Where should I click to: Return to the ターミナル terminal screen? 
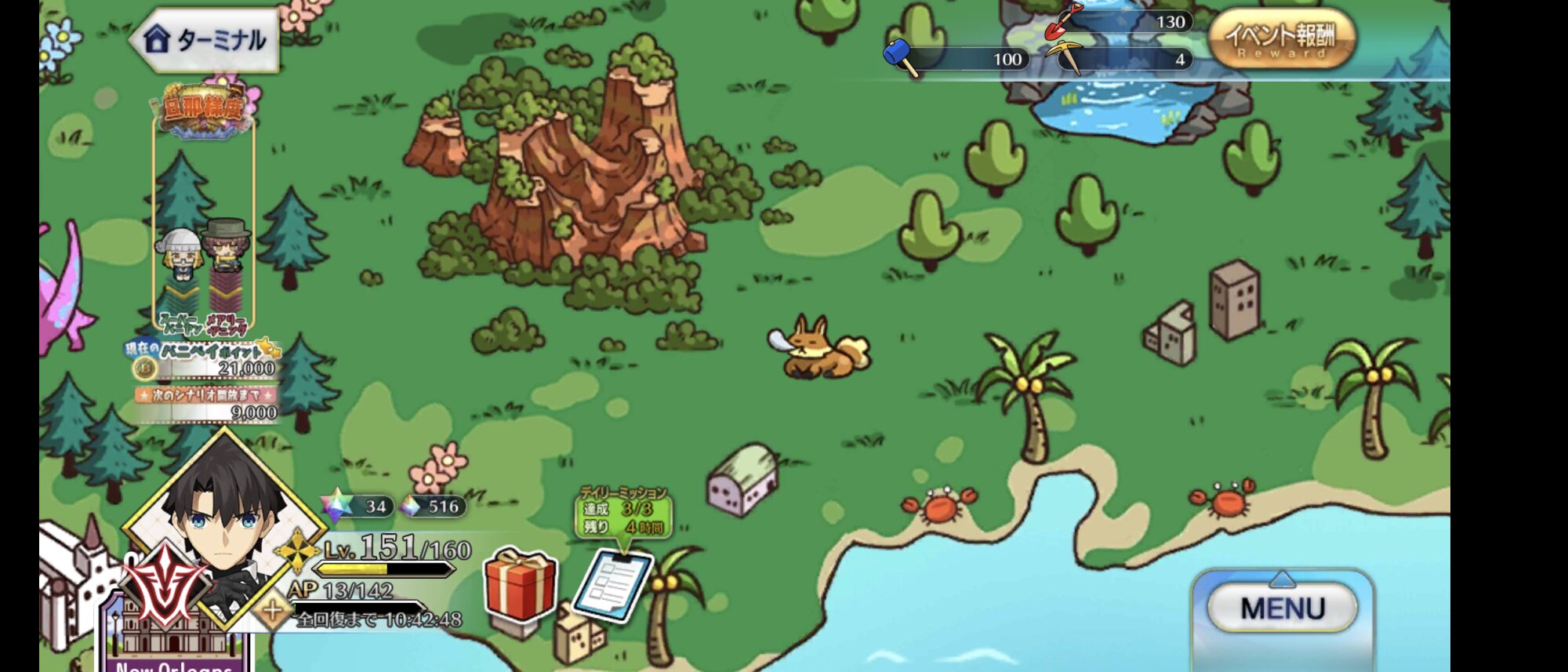(x=206, y=40)
